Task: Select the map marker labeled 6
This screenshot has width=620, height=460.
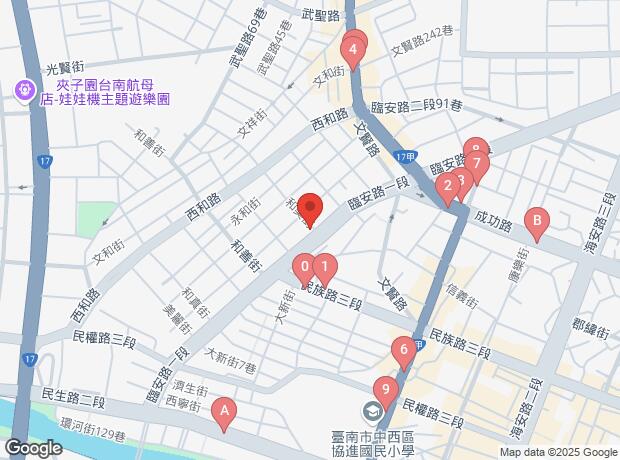Action: click(x=404, y=350)
